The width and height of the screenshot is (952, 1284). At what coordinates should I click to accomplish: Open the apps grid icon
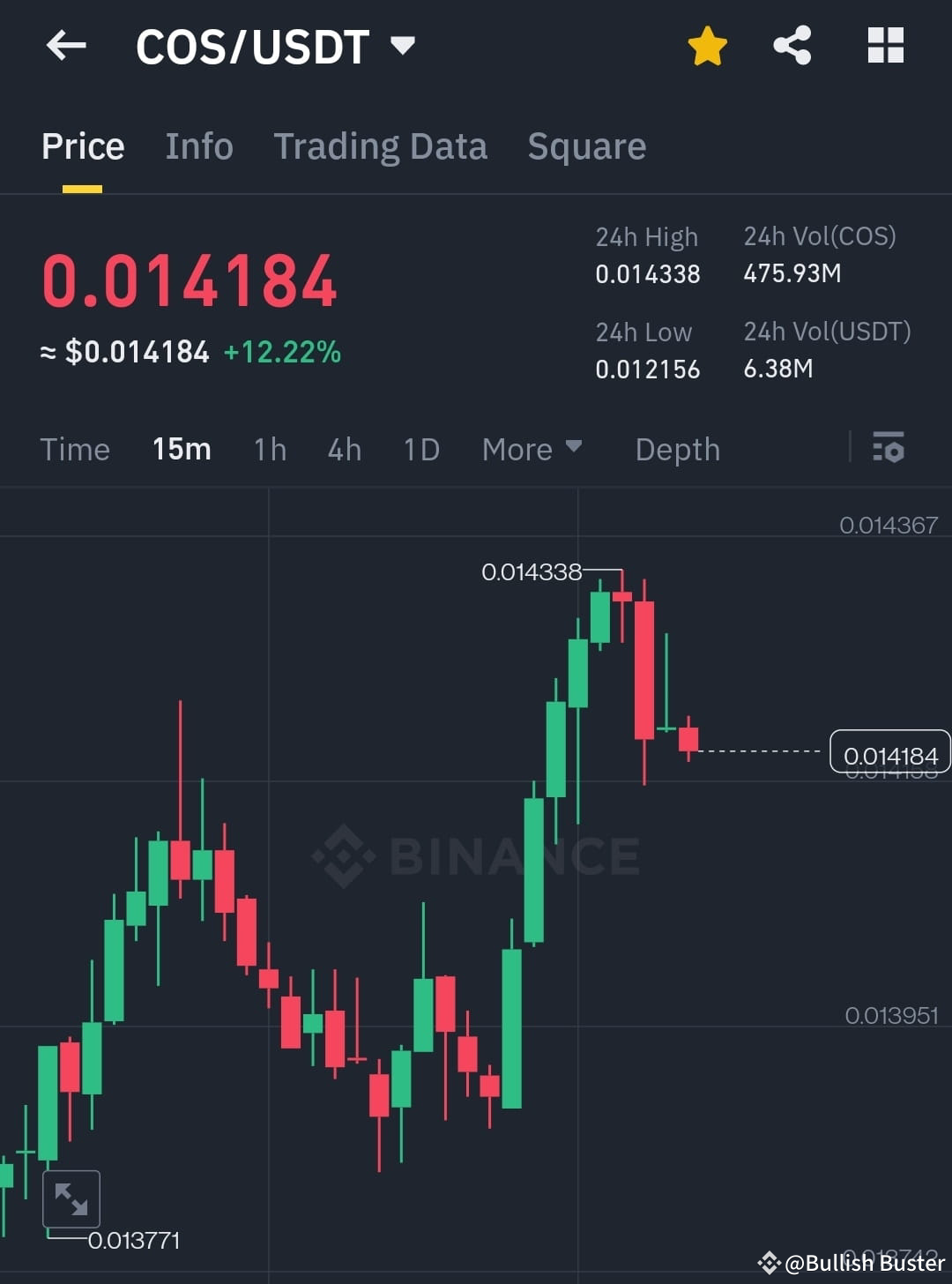tap(886, 46)
